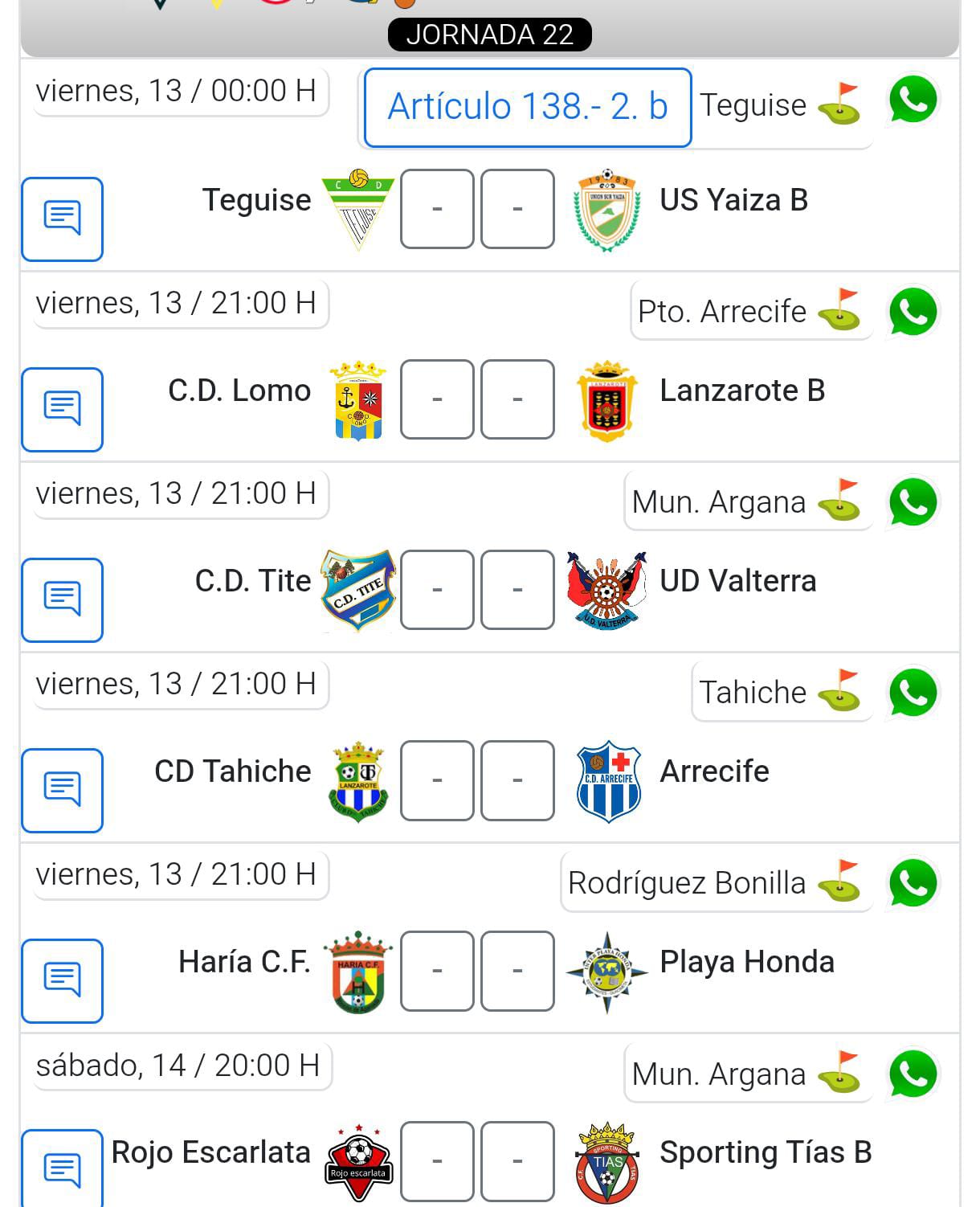Screen dimensions: 980x1207
Task: Open comment icon for Teguise vs US Yaiza B
Action: (62, 219)
